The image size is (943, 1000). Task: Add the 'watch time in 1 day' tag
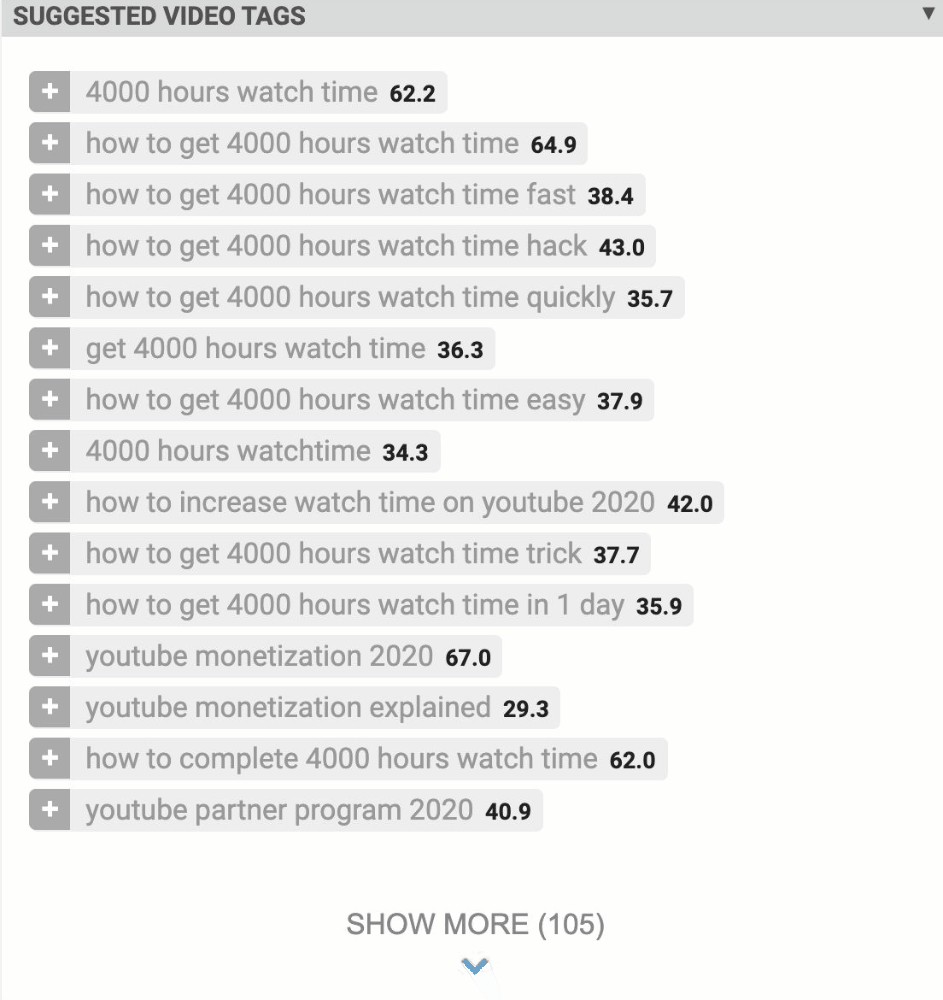pos(49,605)
